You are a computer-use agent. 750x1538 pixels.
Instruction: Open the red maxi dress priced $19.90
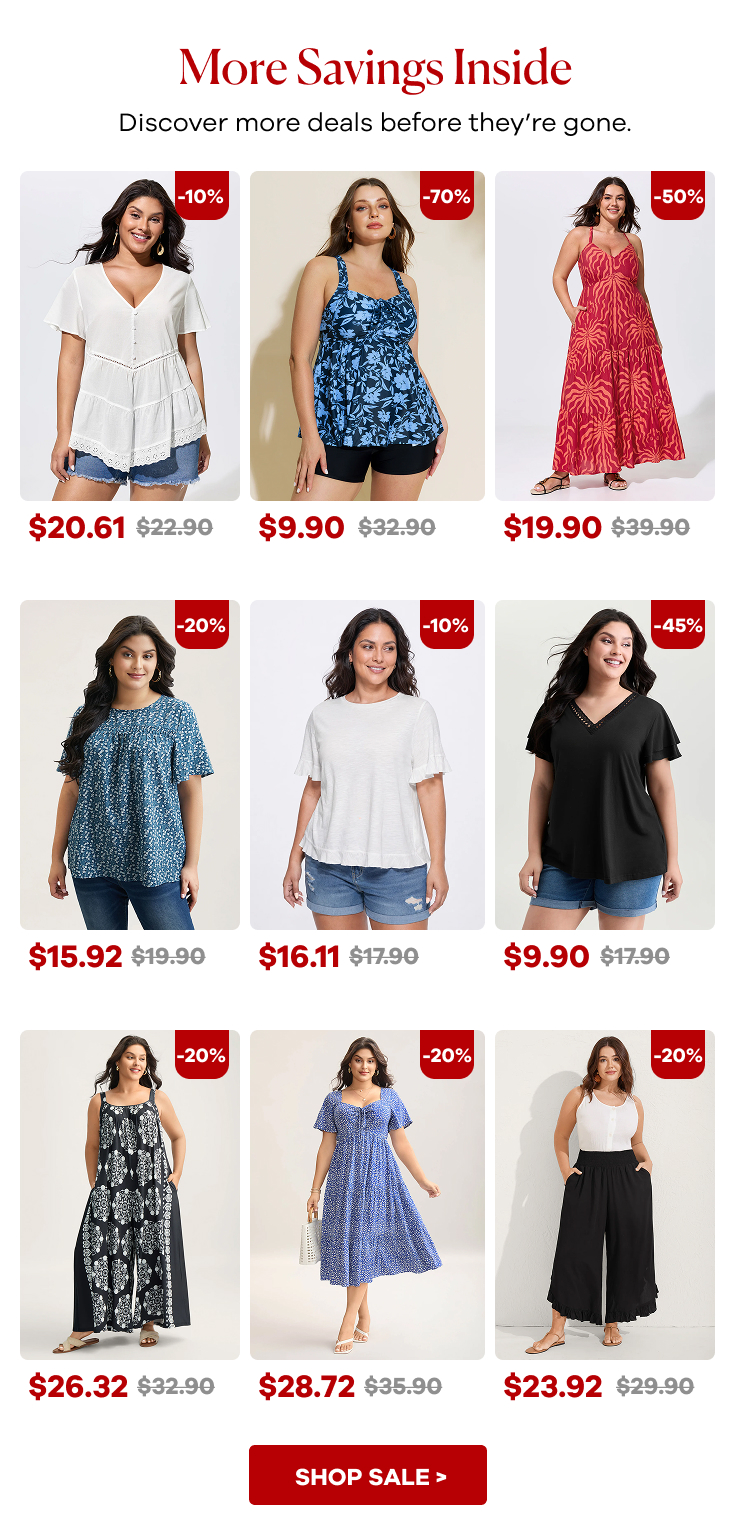[x=605, y=336]
